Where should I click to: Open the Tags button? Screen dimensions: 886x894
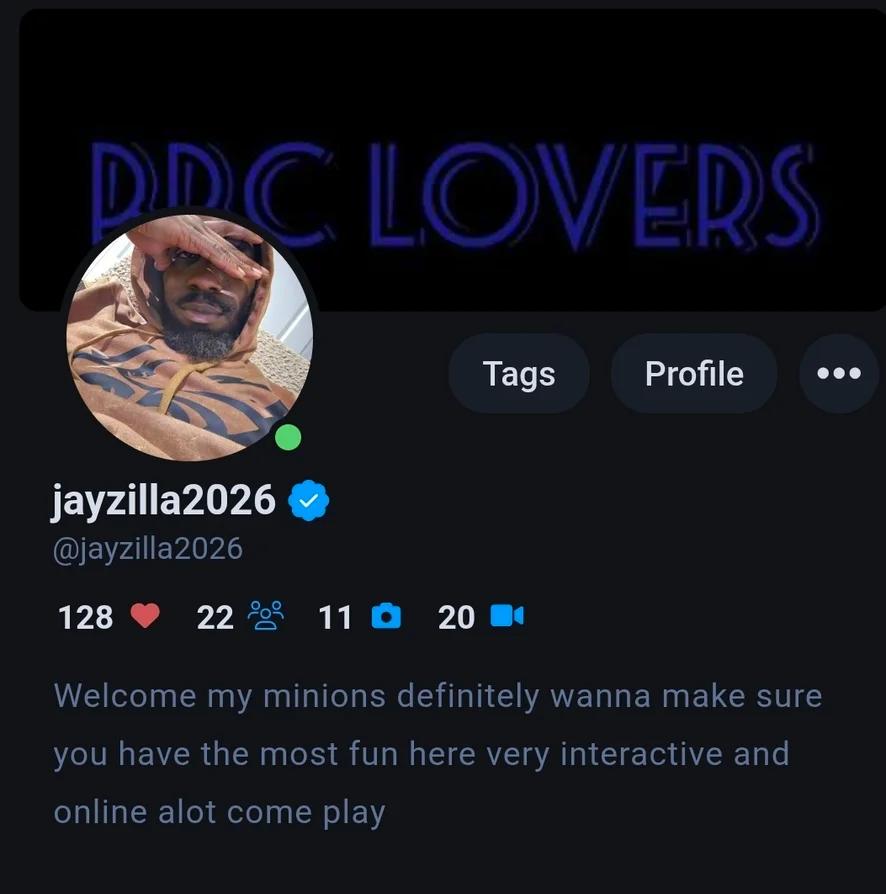(x=518, y=374)
